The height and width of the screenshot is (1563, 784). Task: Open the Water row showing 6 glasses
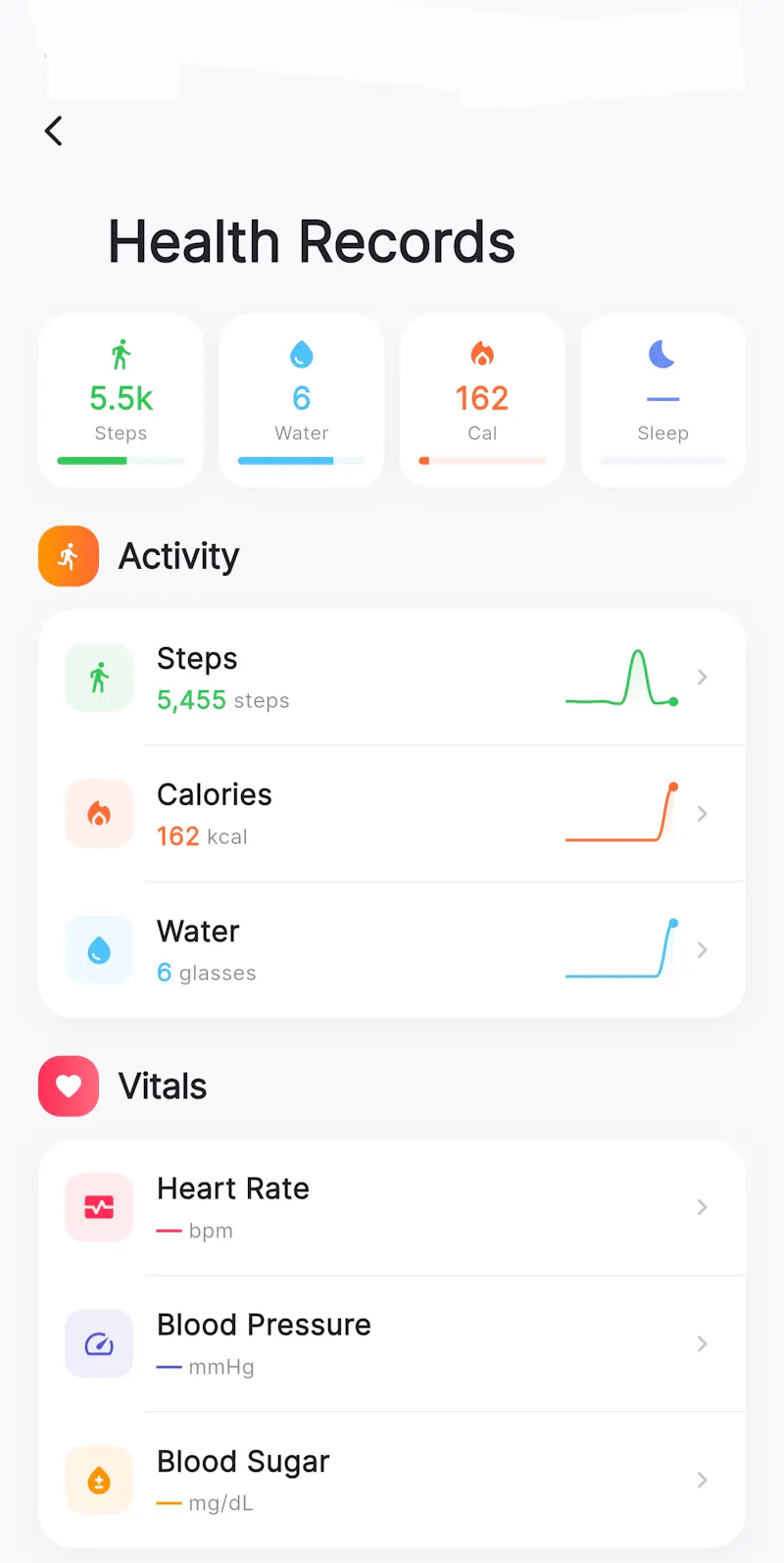tap(392, 950)
